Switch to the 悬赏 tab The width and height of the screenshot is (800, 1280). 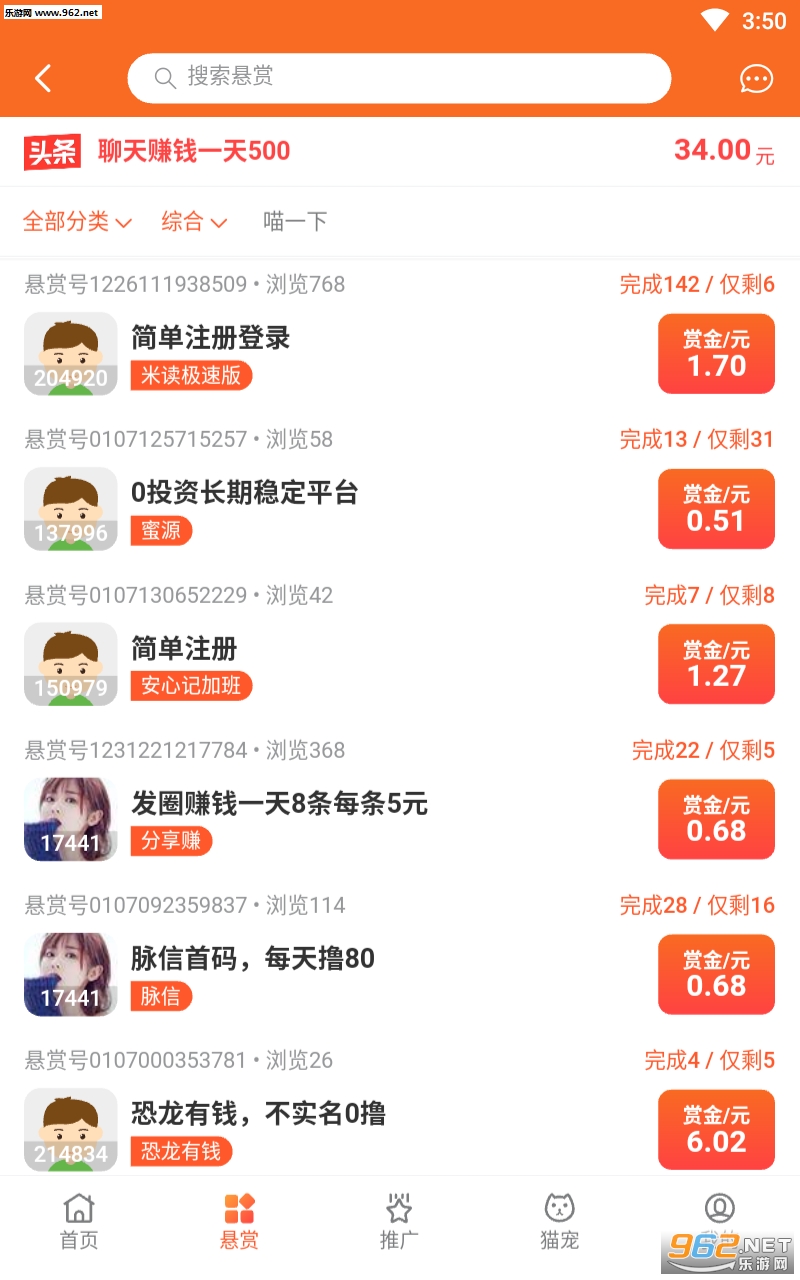coord(239,1221)
